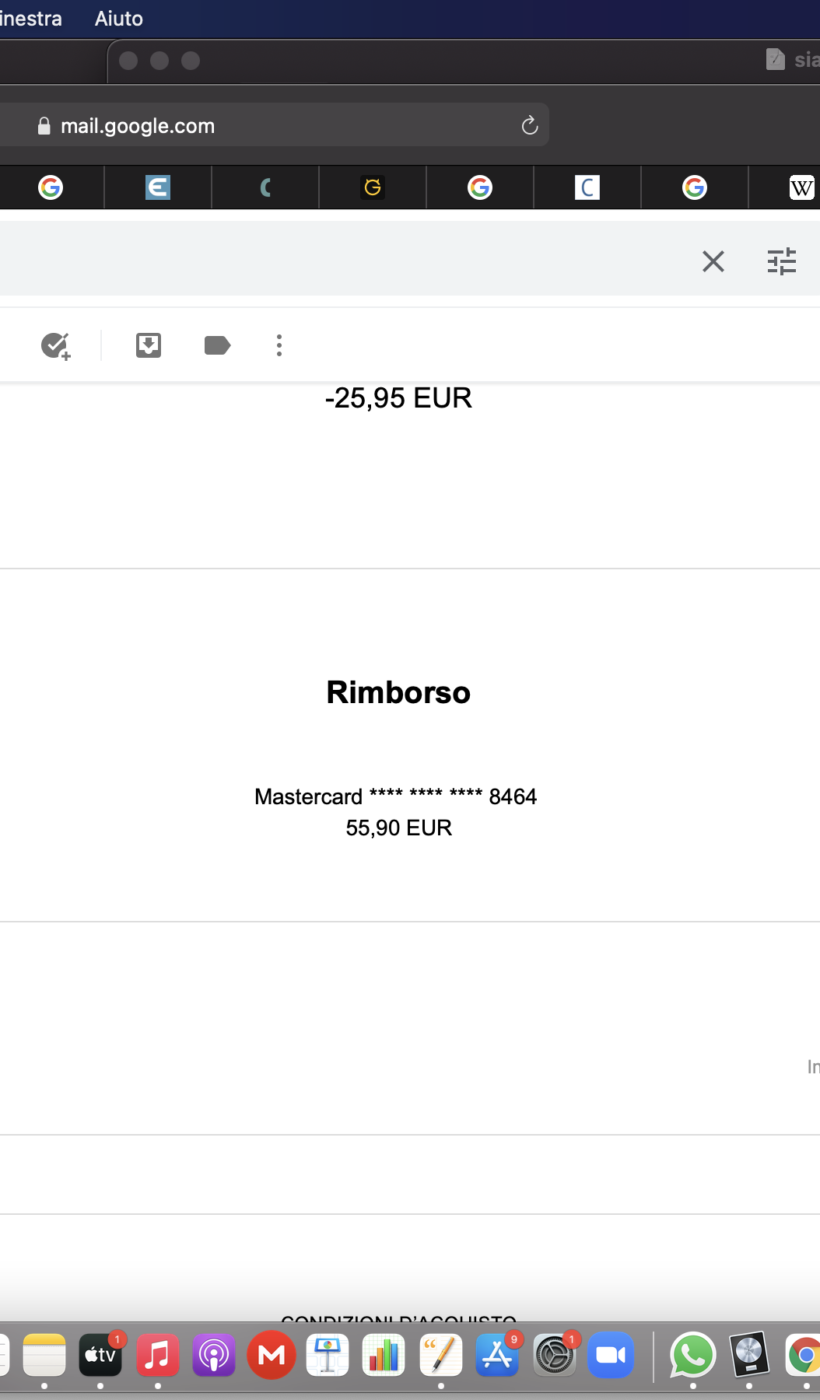The width and height of the screenshot is (820, 1400).
Task: Launch Numbers from the dock
Action: tap(384, 1356)
